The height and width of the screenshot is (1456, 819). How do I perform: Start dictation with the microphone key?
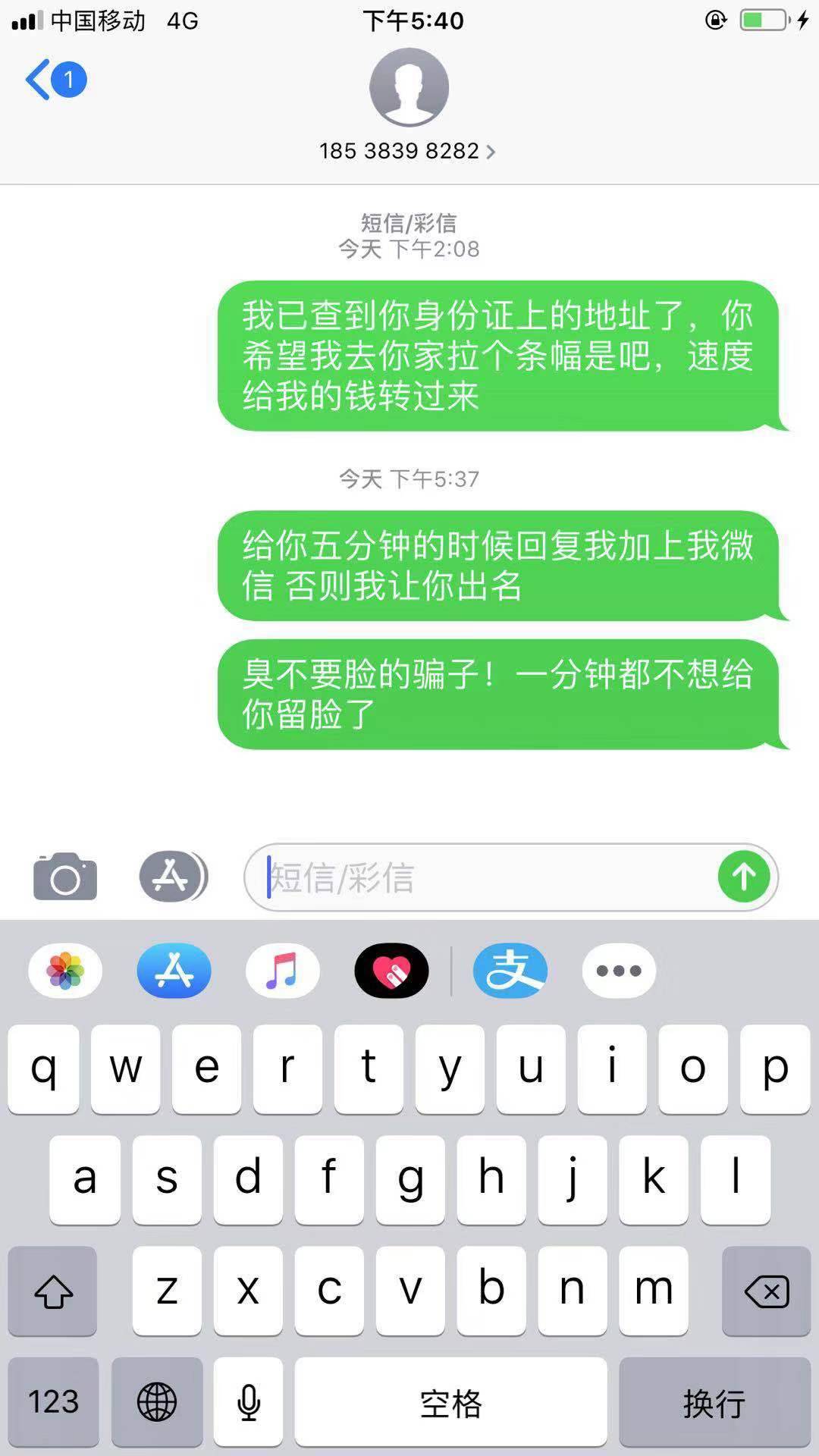point(249,1403)
